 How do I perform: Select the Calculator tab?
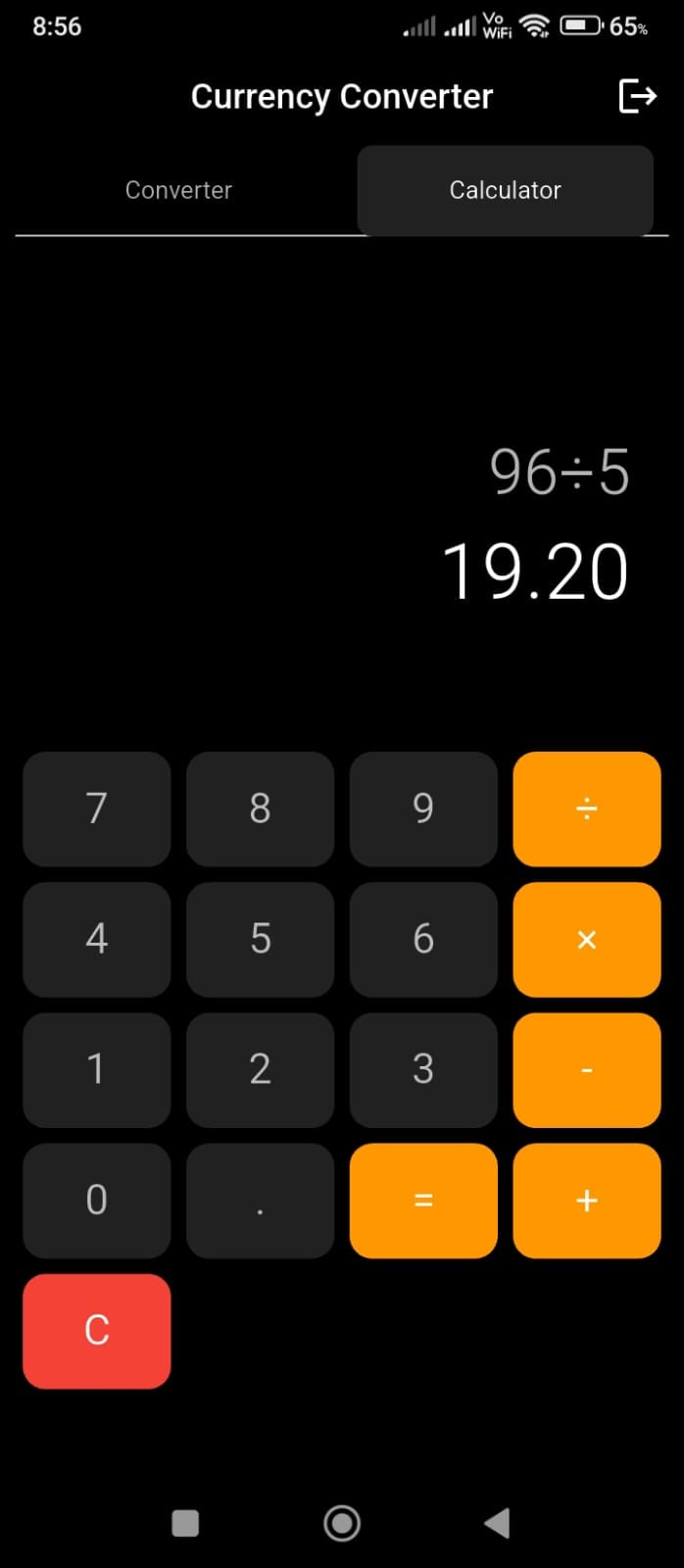(x=505, y=190)
